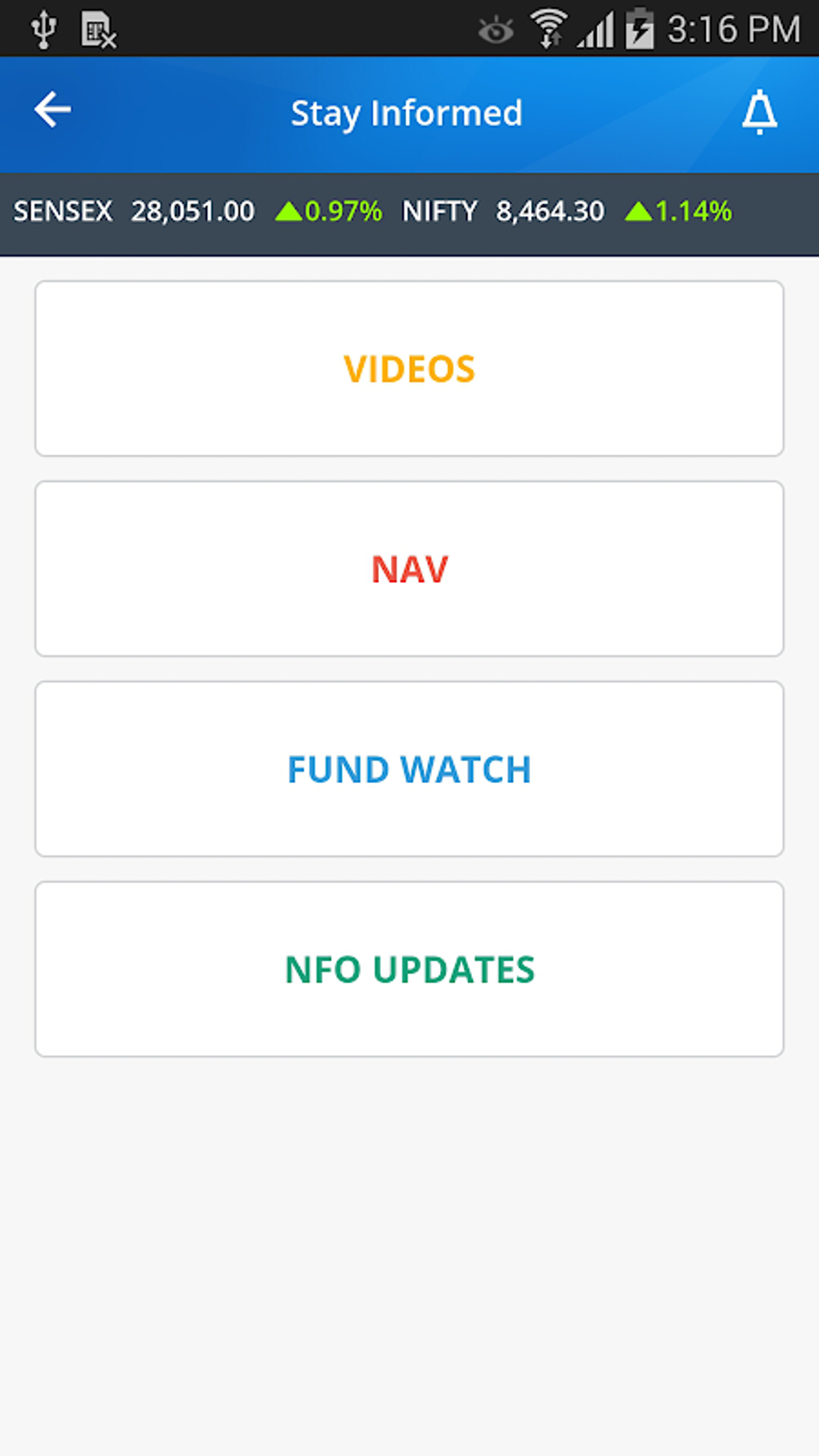The image size is (819, 1456).
Task: Open Fund Watch
Action: pyautogui.click(x=409, y=769)
